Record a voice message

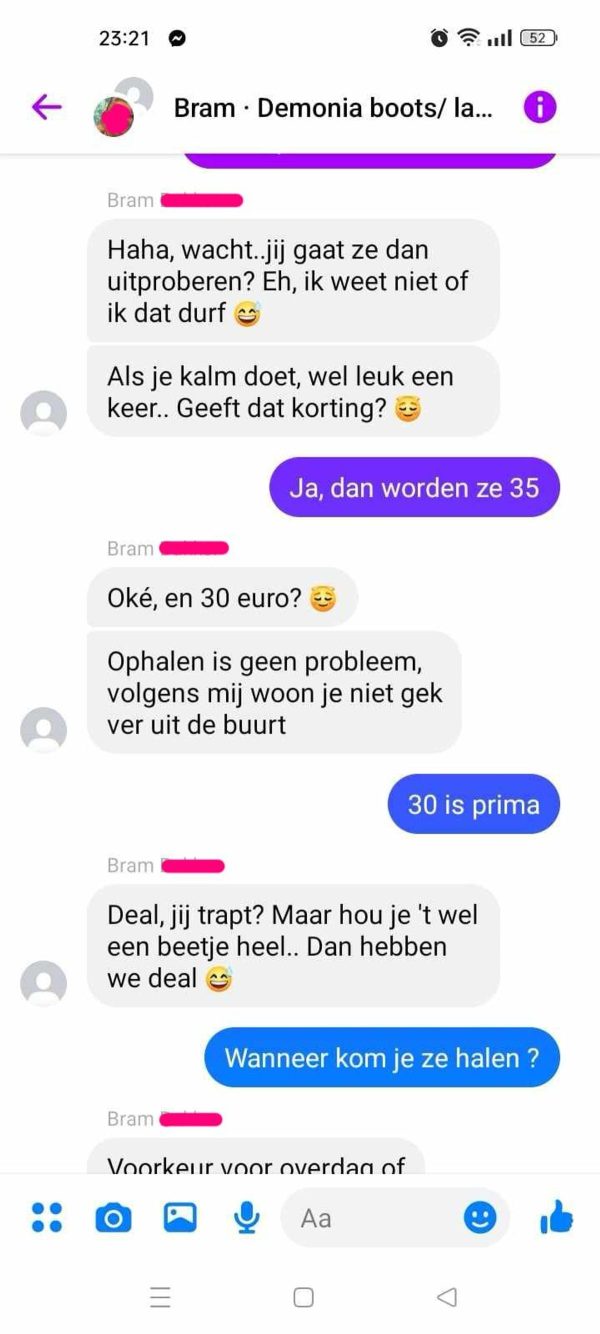[247, 1217]
